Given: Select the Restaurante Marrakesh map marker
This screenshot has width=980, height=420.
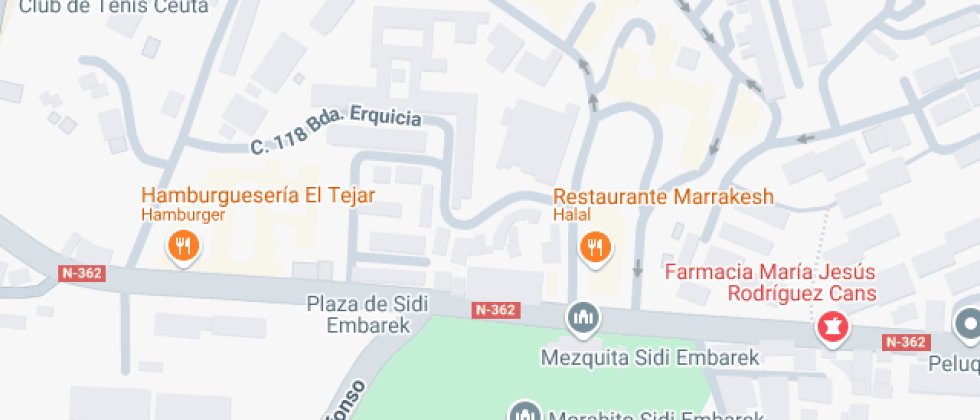Looking at the screenshot, I should pyautogui.click(x=596, y=247).
